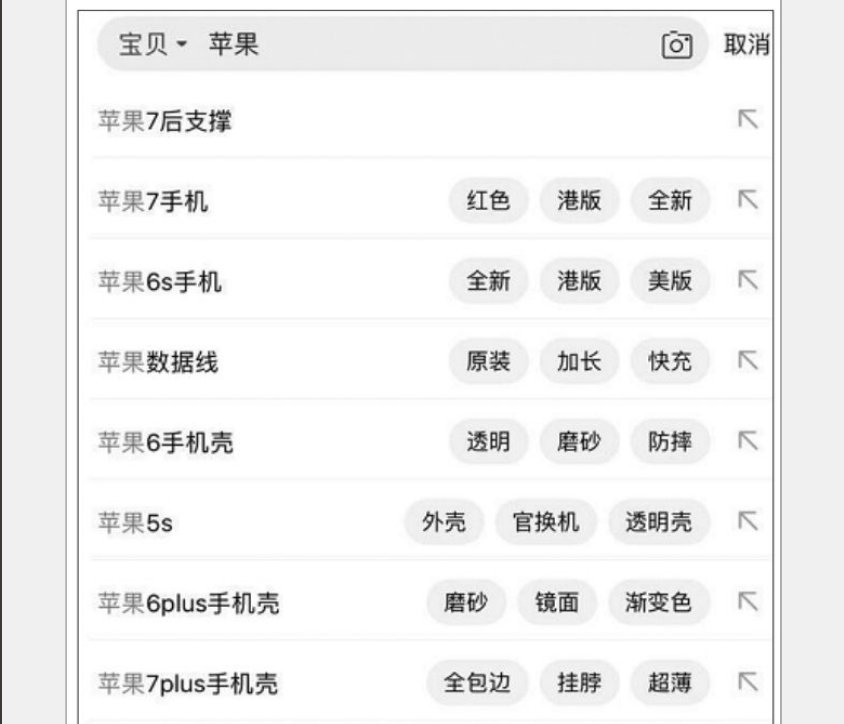Open the 宝贝 search type dropdown

coord(153,45)
